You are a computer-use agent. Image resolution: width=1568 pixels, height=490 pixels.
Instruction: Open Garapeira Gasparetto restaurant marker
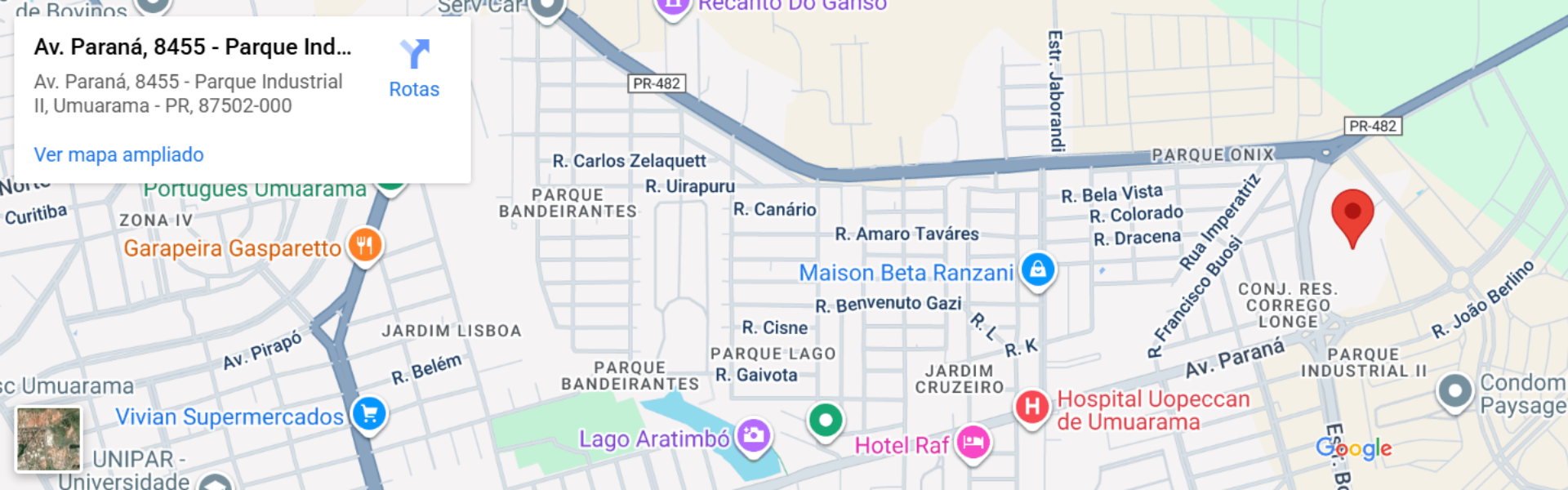(x=364, y=245)
